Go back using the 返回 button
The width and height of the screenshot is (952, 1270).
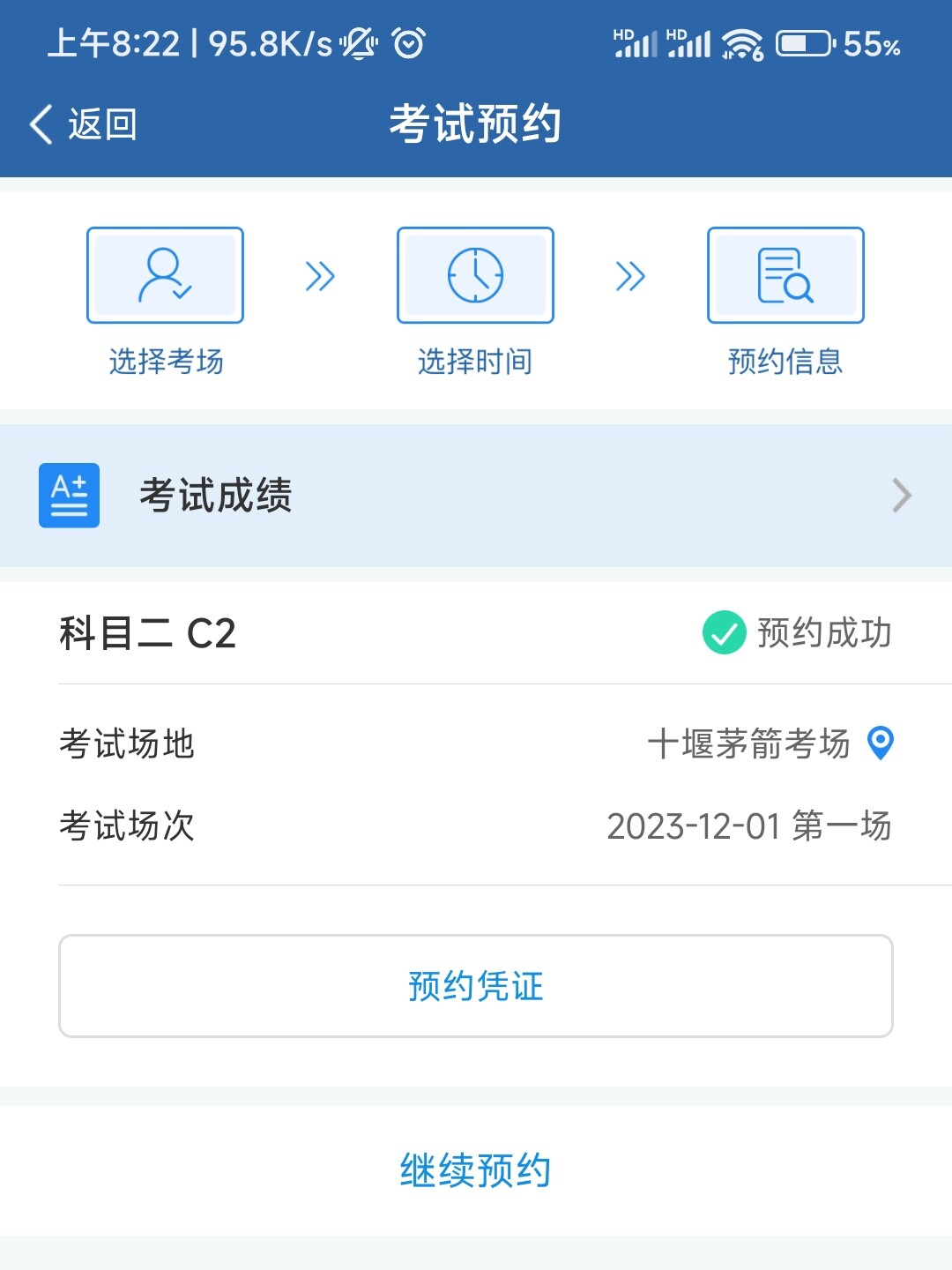coord(84,124)
